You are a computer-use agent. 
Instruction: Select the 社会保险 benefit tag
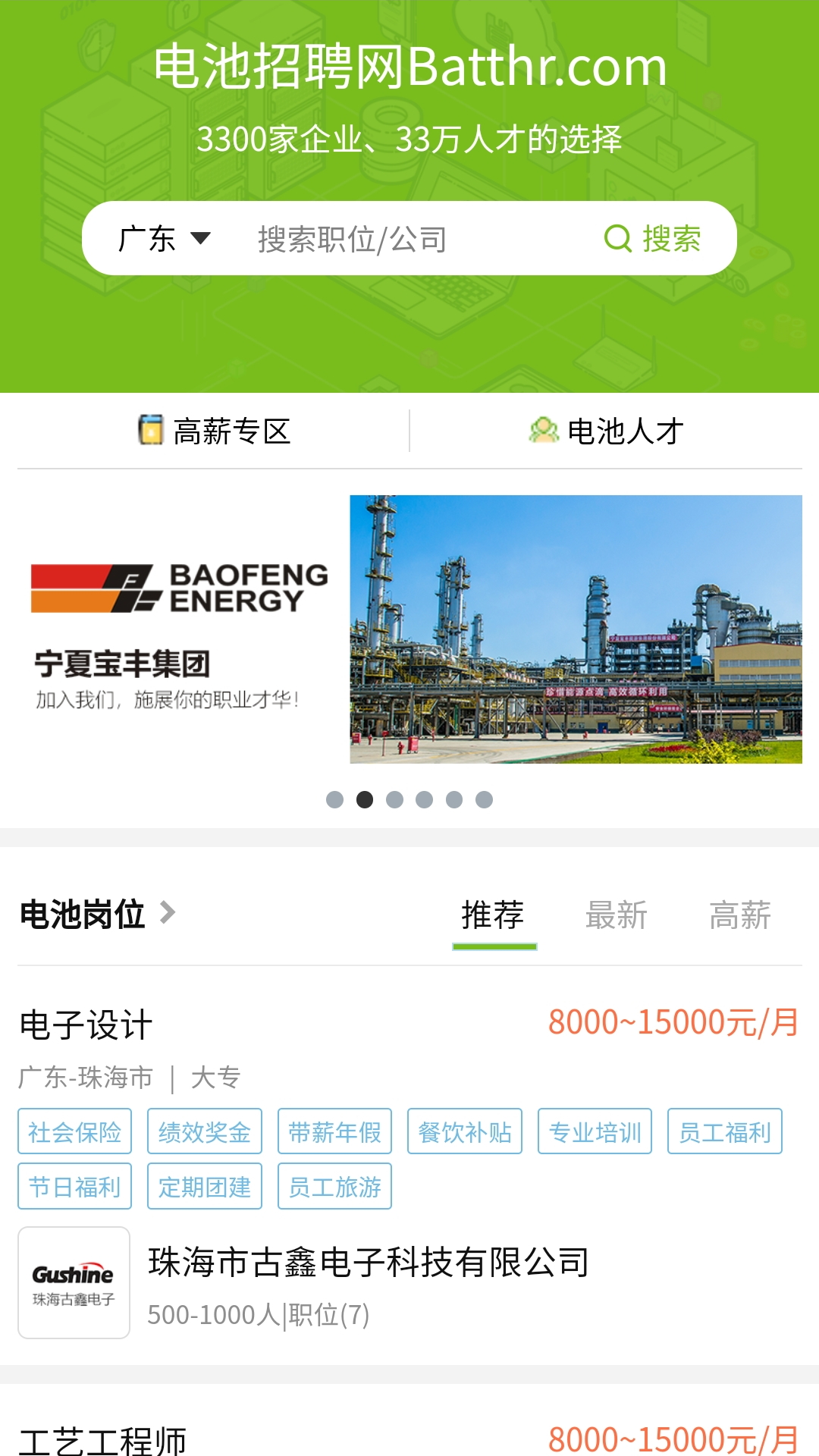tap(74, 1131)
